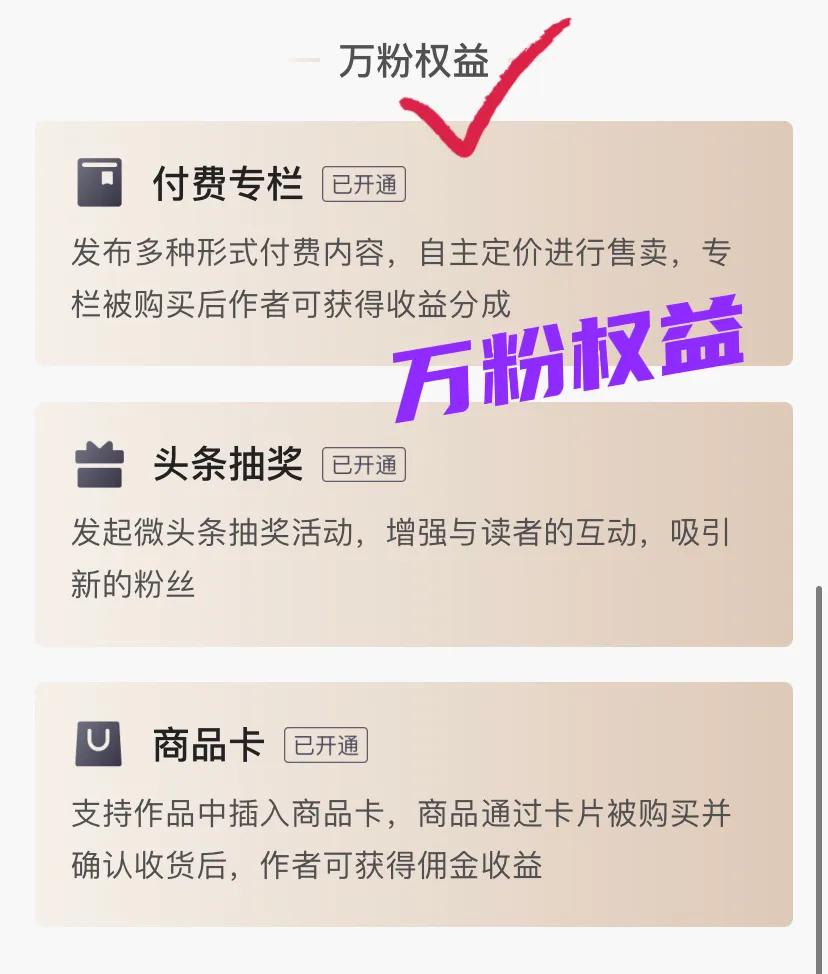Select the 付费专栏 book icon
The height and width of the screenshot is (974, 828).
[97, 183]
